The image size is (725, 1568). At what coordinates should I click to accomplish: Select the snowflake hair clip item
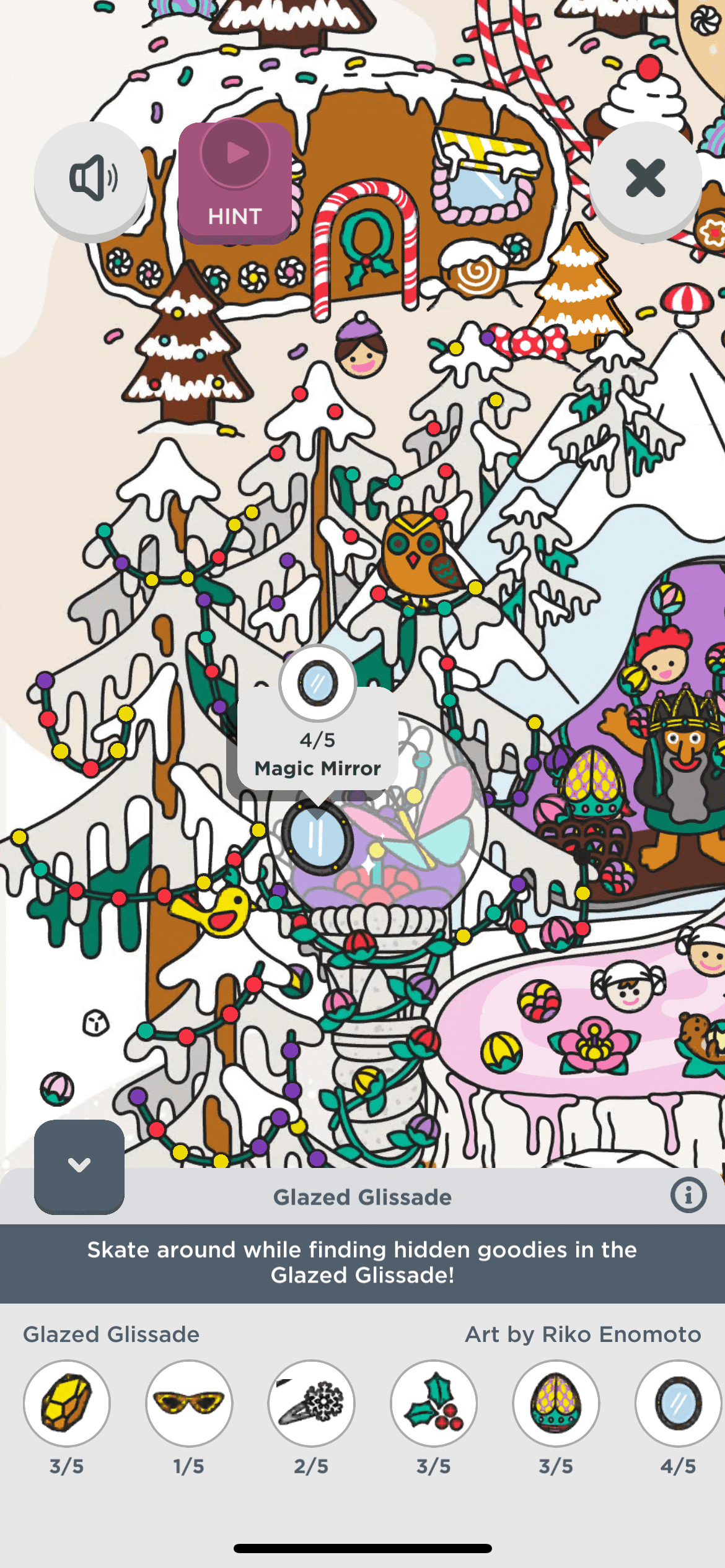(311, 1403)
